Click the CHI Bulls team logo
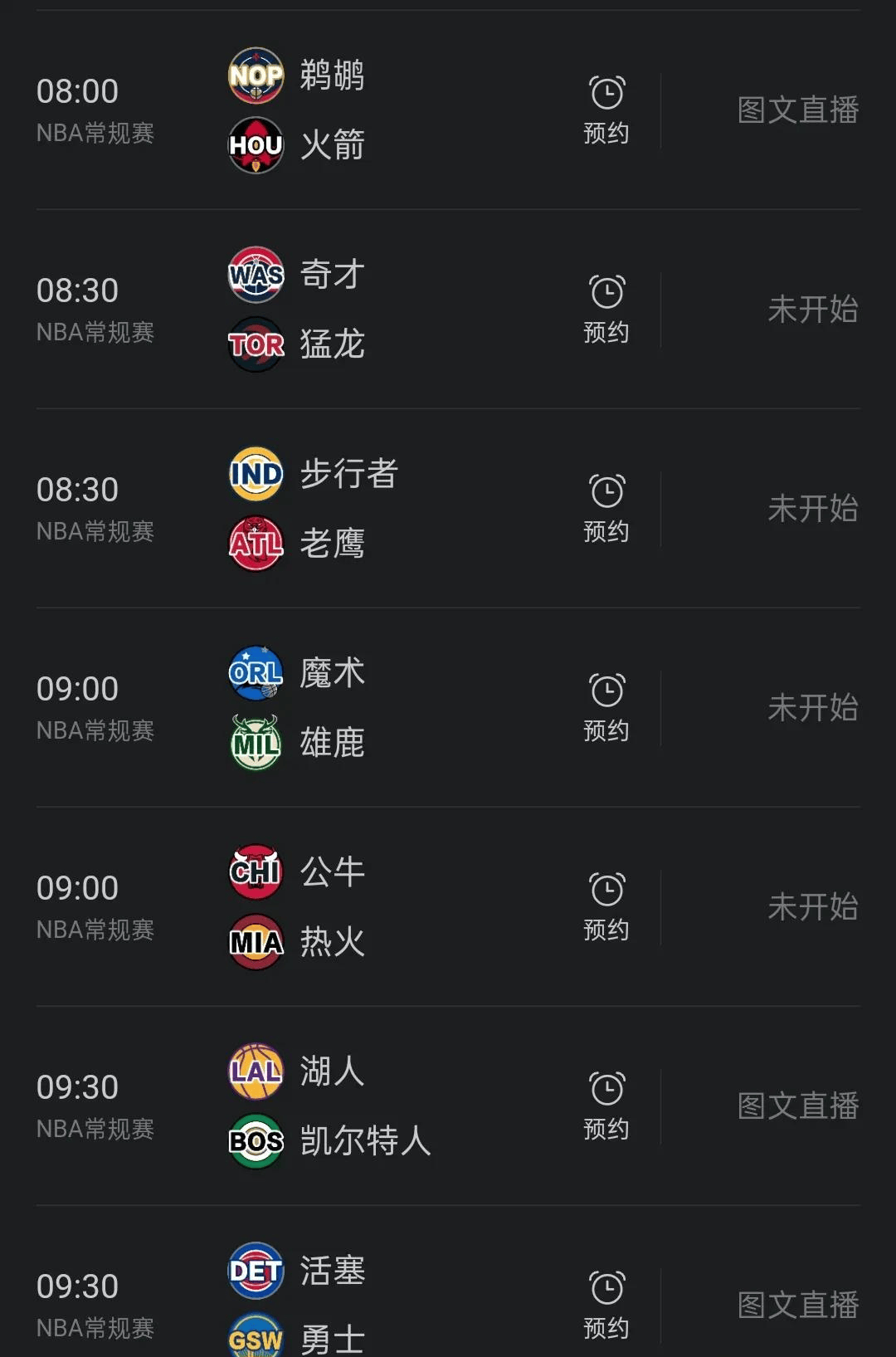This screenshot has height=1357, width=896. [255, 871]
